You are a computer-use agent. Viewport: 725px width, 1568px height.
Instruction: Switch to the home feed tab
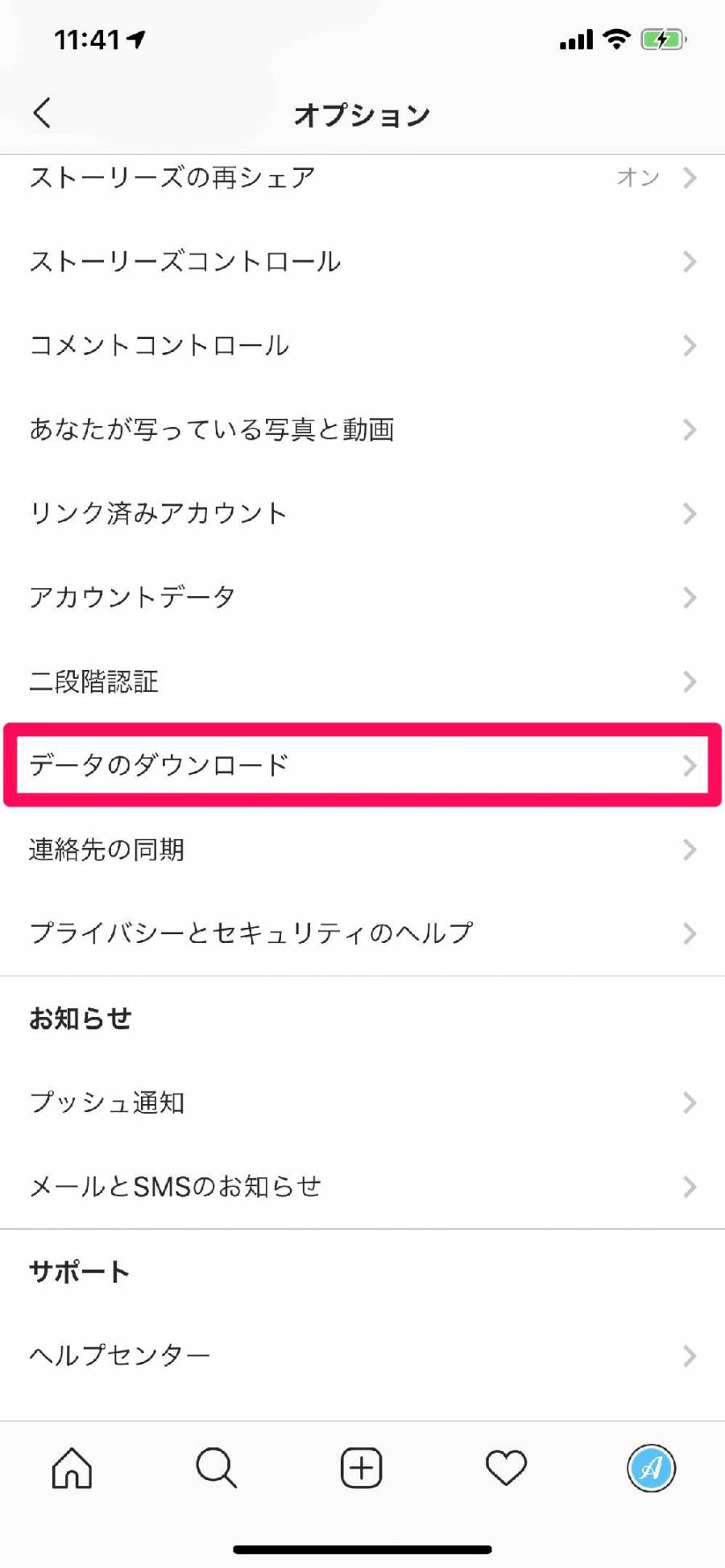click(72, 1467)
